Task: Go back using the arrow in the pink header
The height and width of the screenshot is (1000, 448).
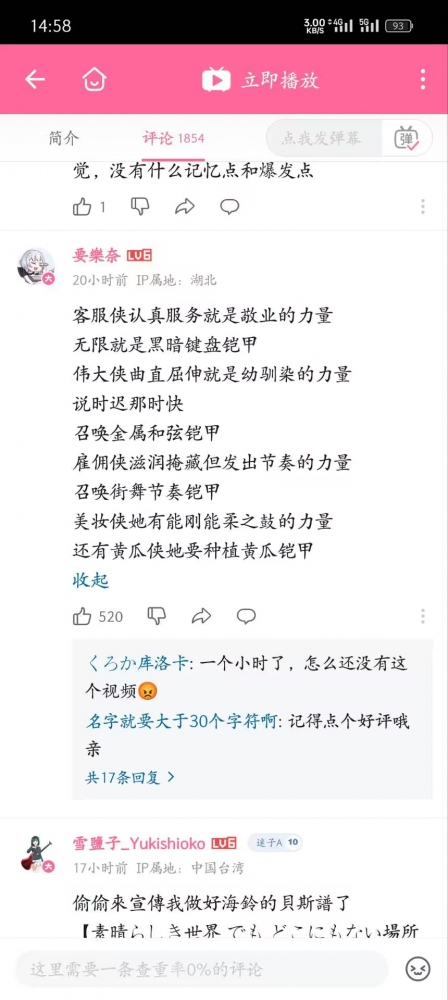Action: coord(35,79)
